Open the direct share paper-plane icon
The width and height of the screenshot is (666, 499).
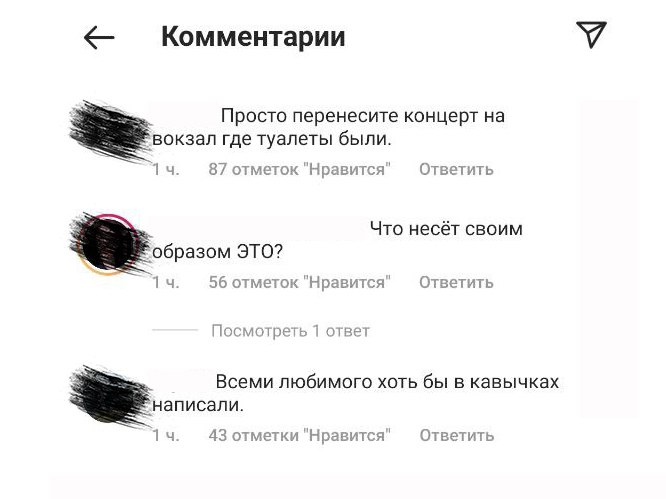click(x=592, y=35)
